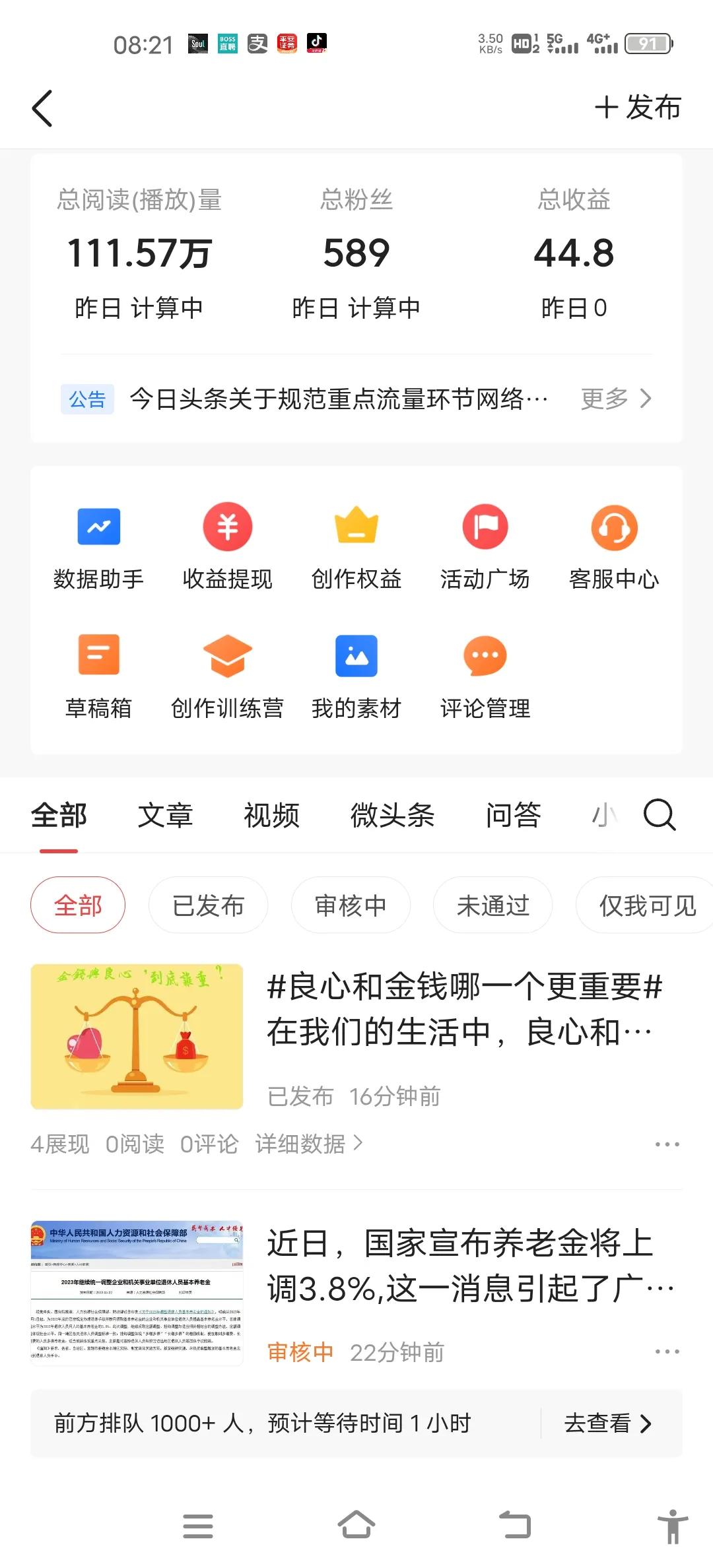This screenshot has height=1568, width=713.
Task: Open 收益提现 to withdraw earnings
Action: click(227, 548)
